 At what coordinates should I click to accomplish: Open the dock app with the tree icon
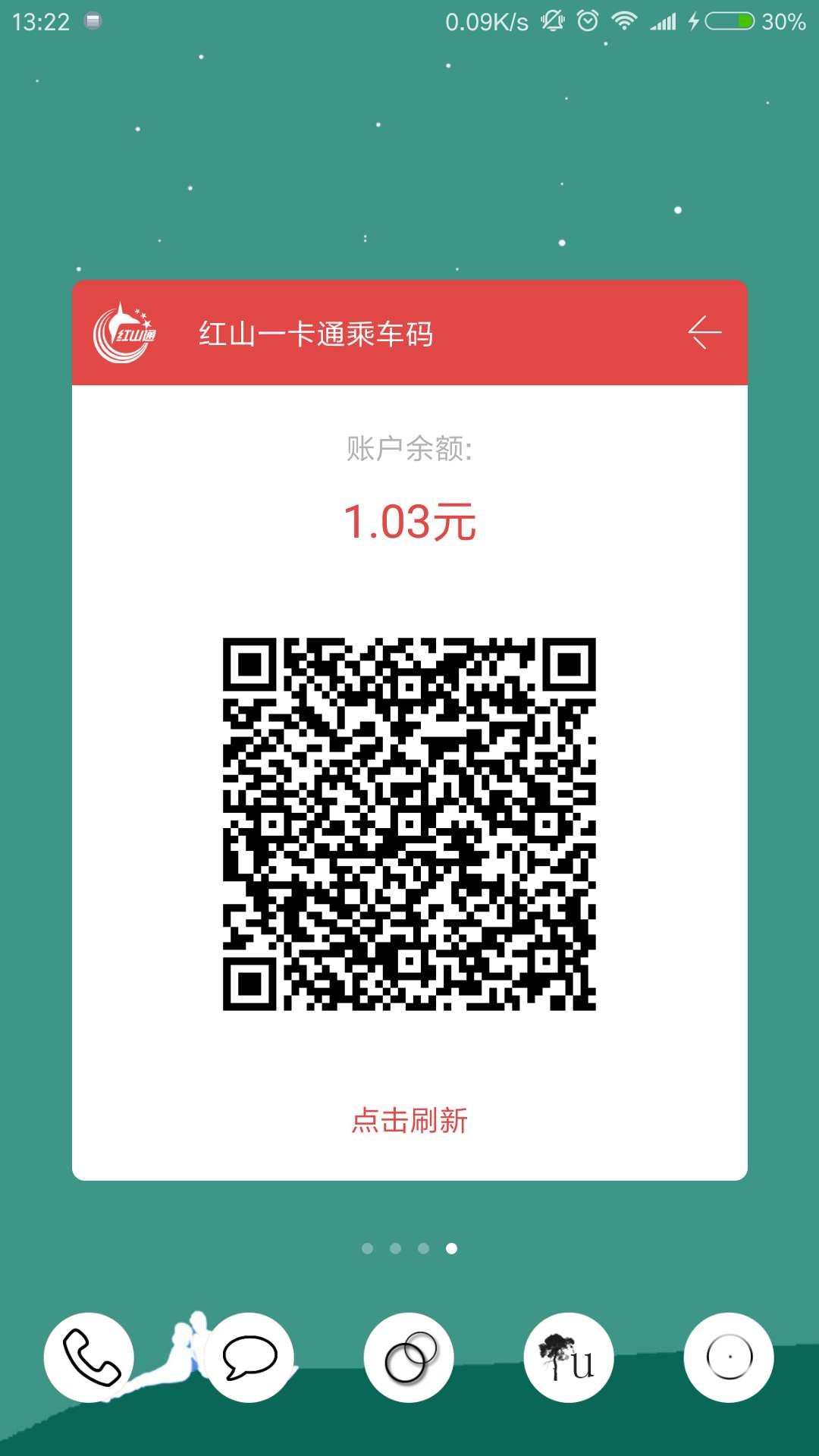pyautogui.click(x=569, y=1357)
